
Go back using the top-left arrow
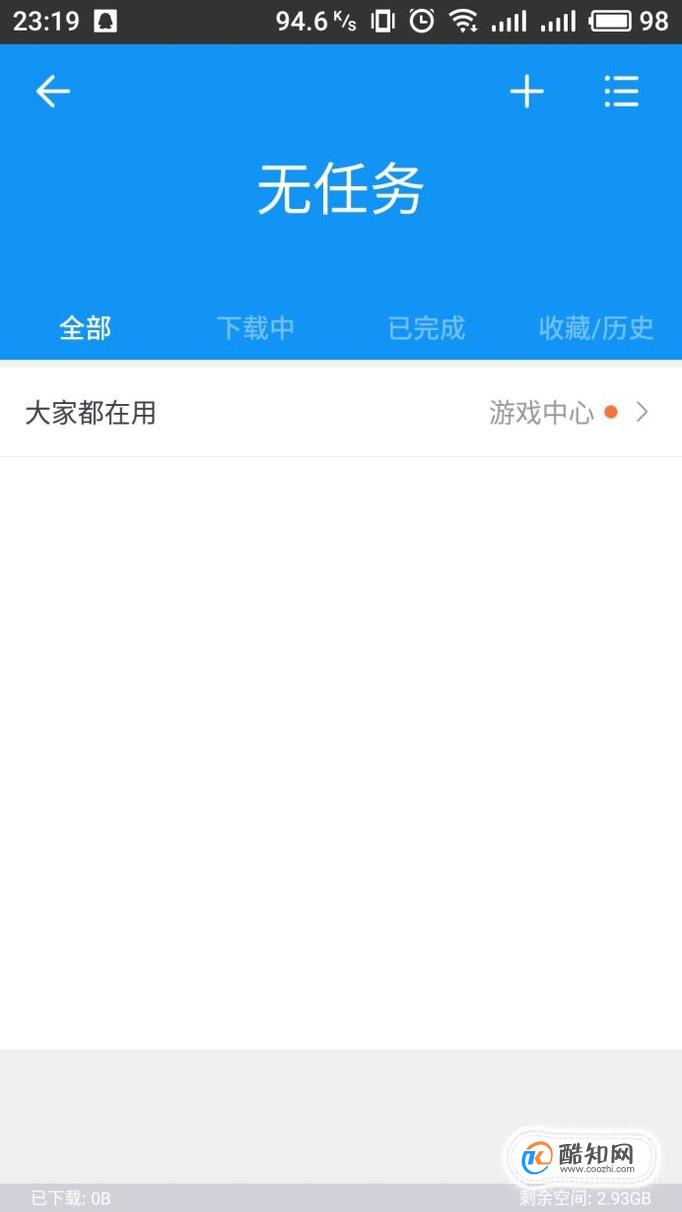click(x=53, y=92)
